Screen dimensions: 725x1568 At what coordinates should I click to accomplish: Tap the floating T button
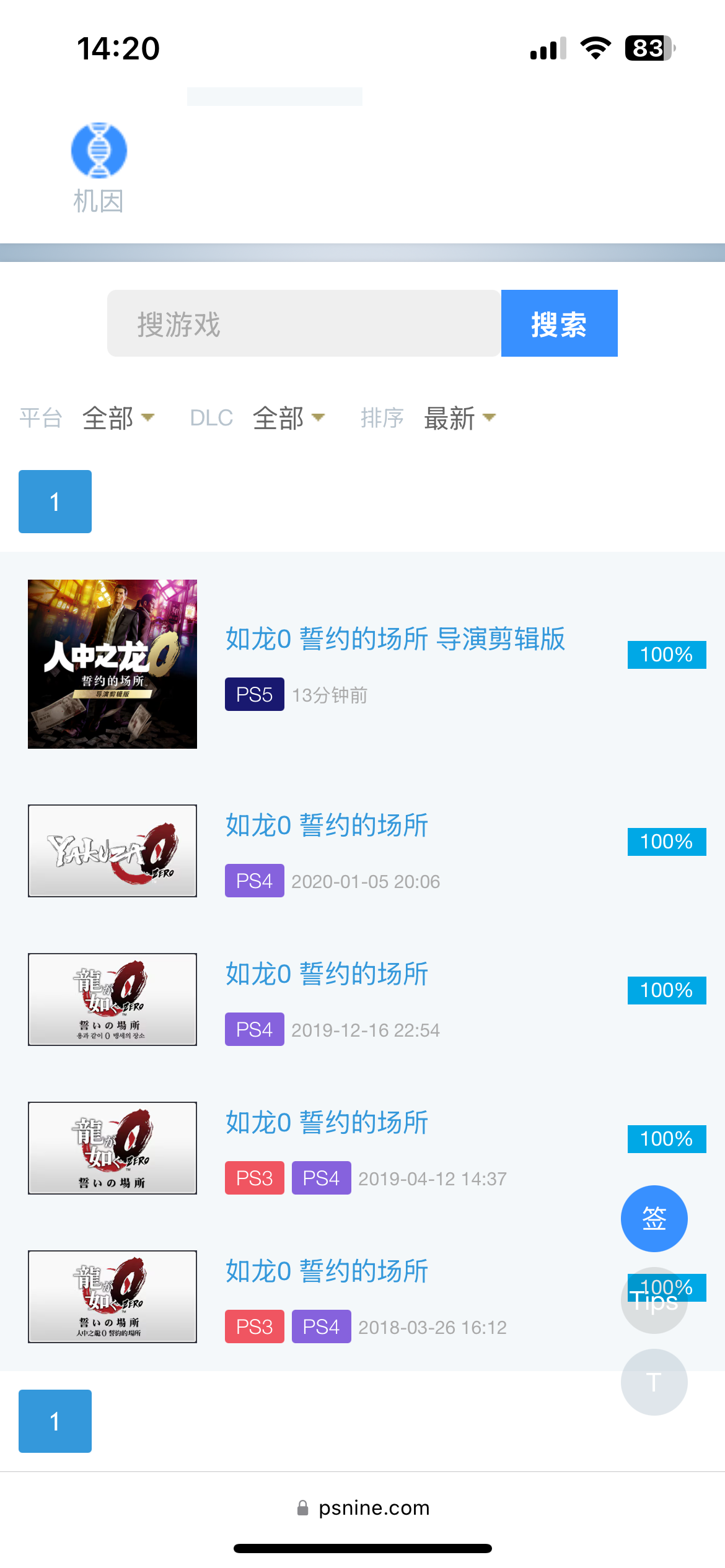click(654, 1382)
